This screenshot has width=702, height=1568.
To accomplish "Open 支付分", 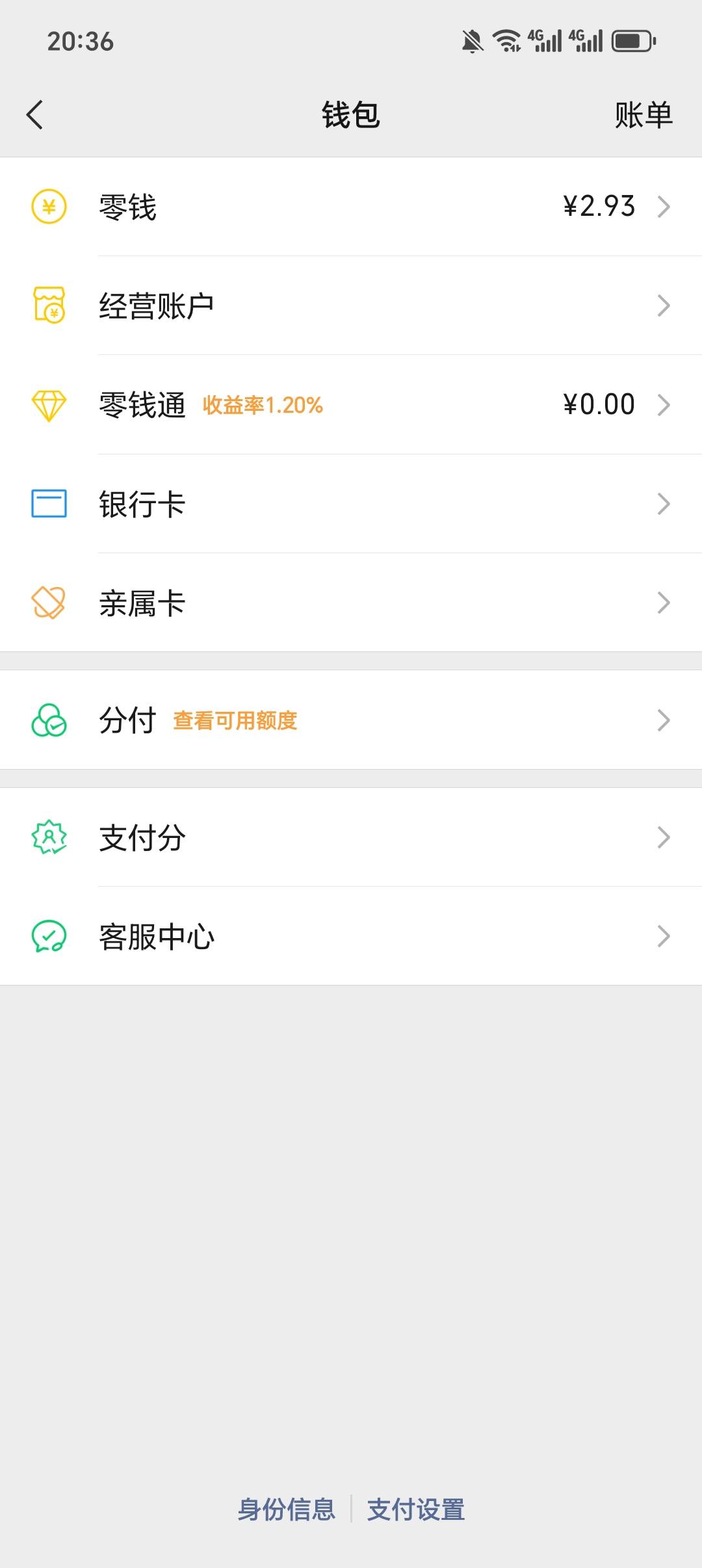I will [x=351, y=837].
